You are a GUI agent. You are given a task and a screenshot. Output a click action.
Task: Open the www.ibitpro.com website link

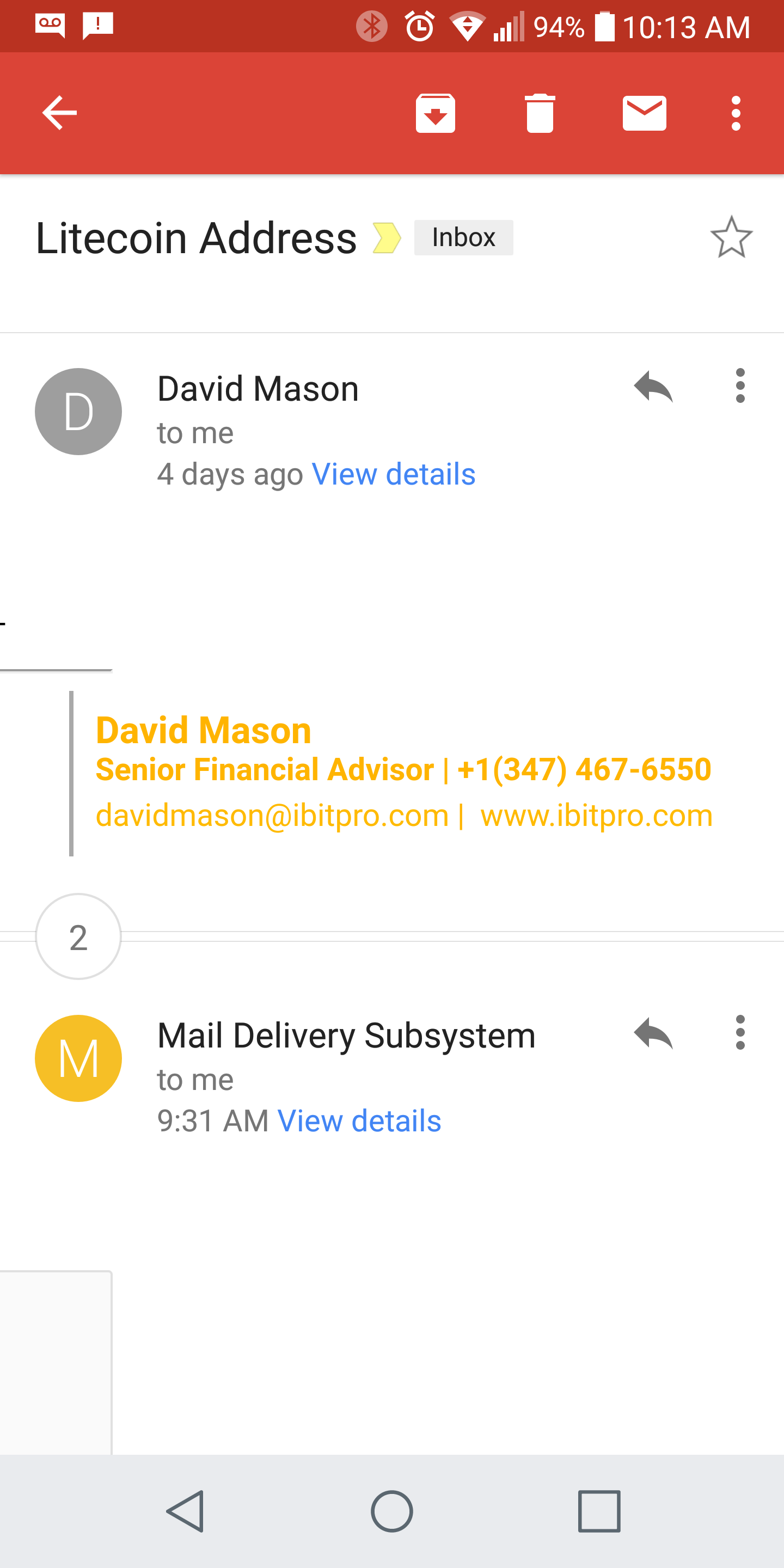coord(597,816)
